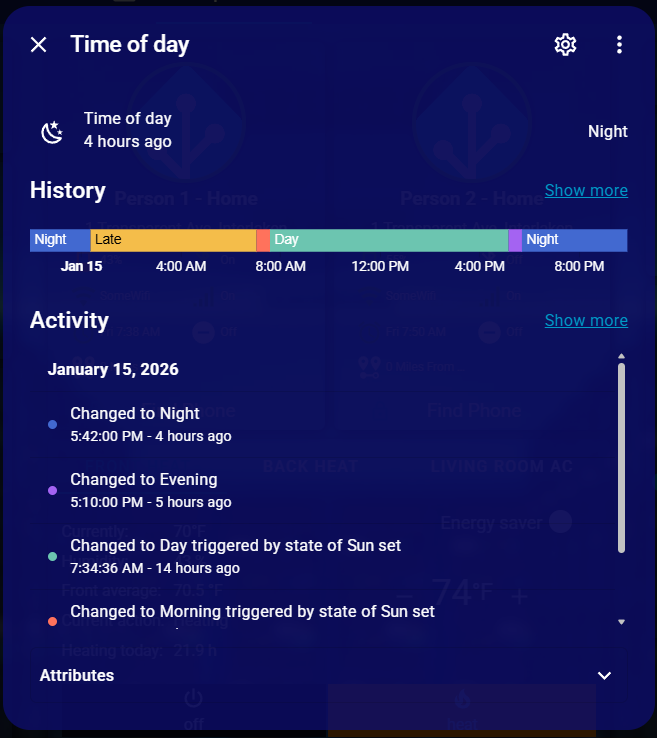Expand the Attributes section
657x738 pixels.
pyautogui.click(x=604, y=675)
